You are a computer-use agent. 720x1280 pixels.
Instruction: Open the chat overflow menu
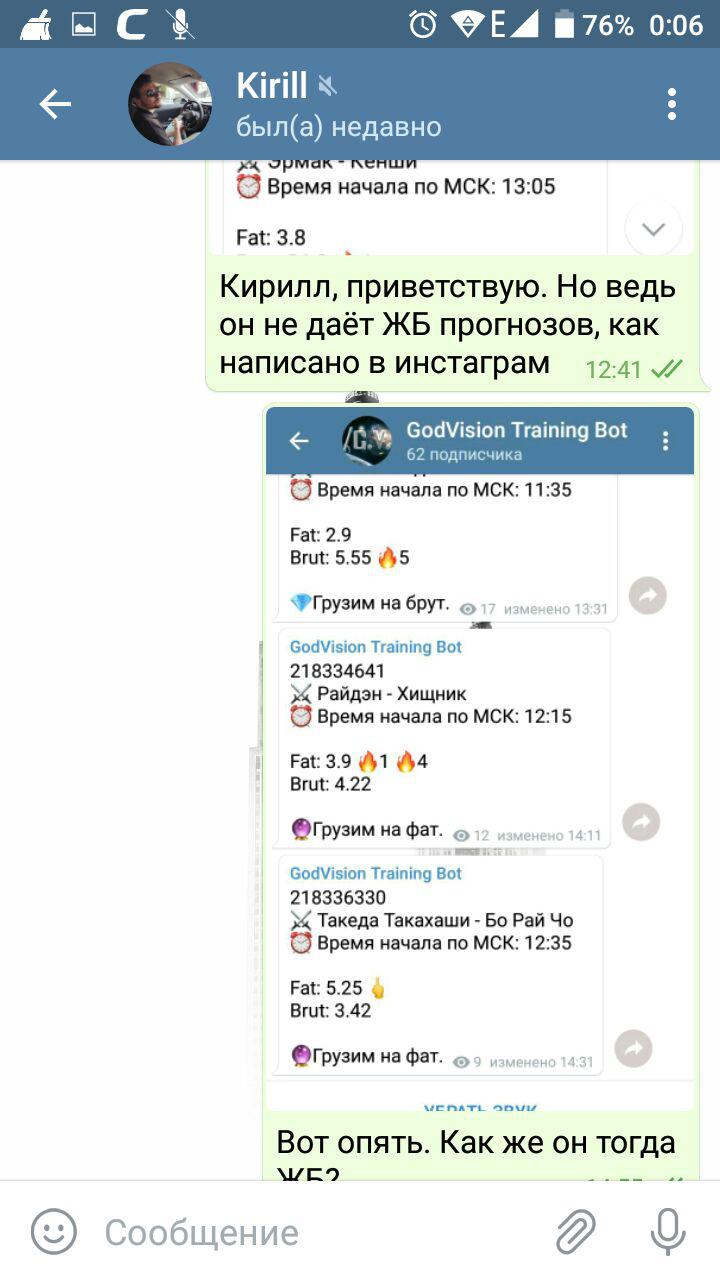(672, 104)
